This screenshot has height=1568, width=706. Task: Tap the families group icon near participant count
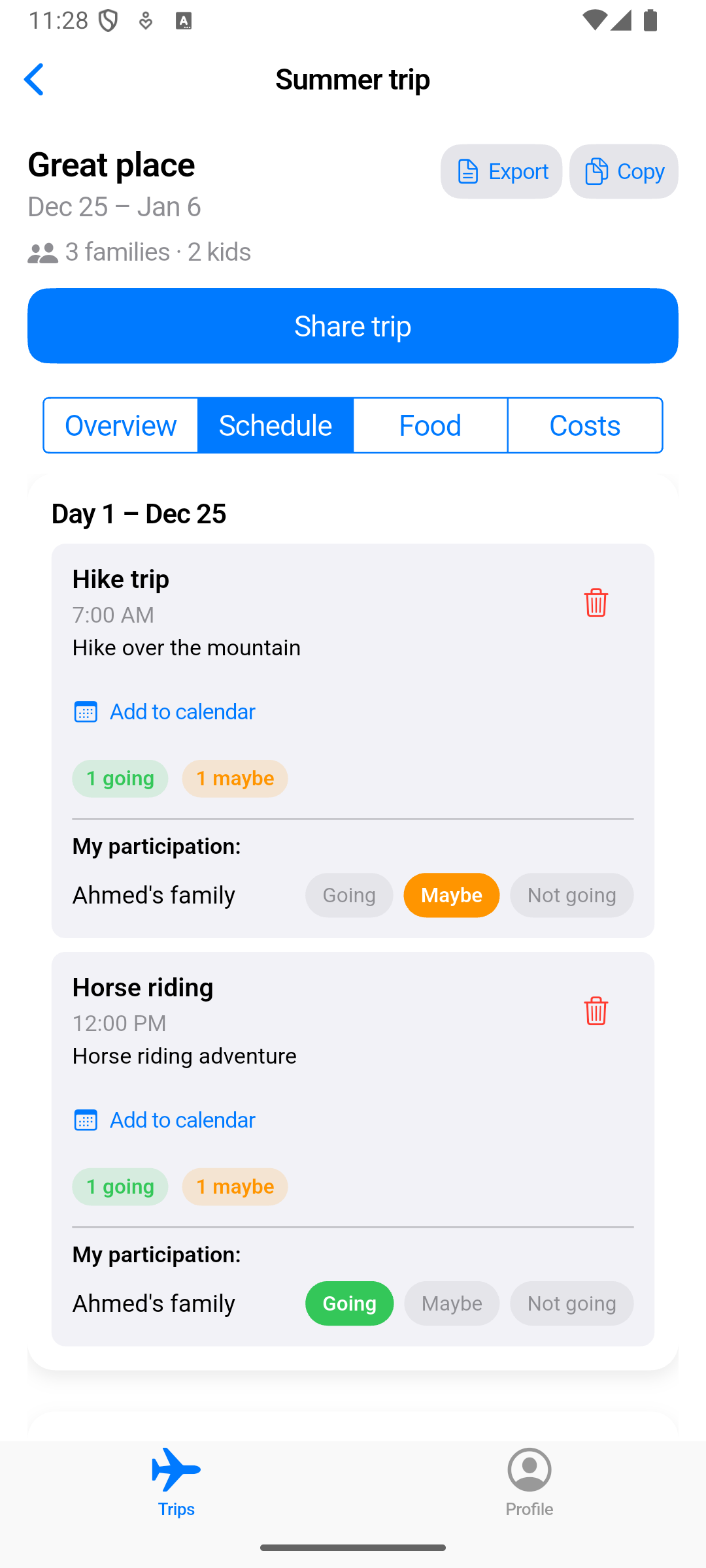(42, 252)
